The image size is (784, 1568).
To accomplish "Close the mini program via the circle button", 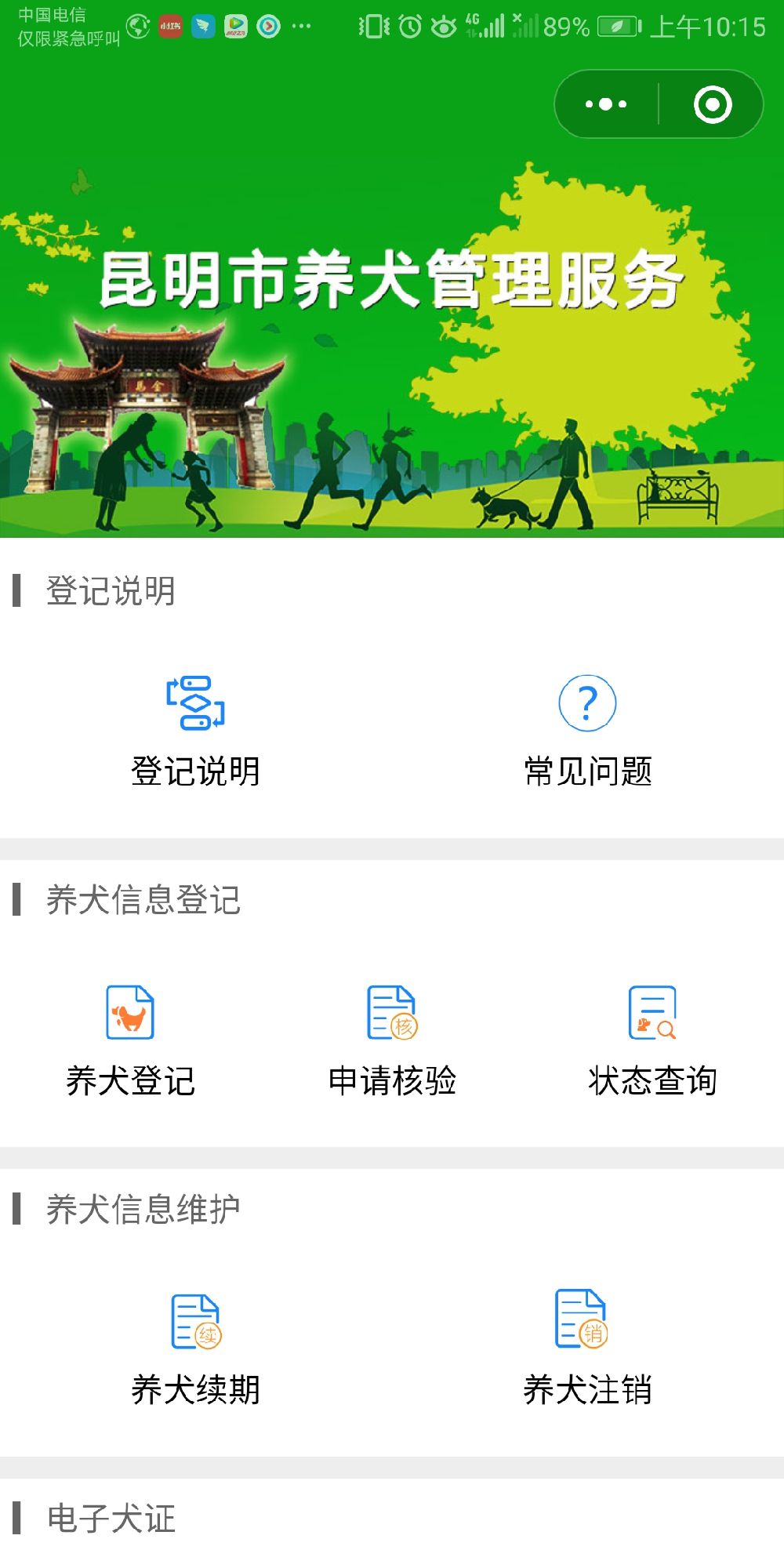I will (x=712, y=104).
